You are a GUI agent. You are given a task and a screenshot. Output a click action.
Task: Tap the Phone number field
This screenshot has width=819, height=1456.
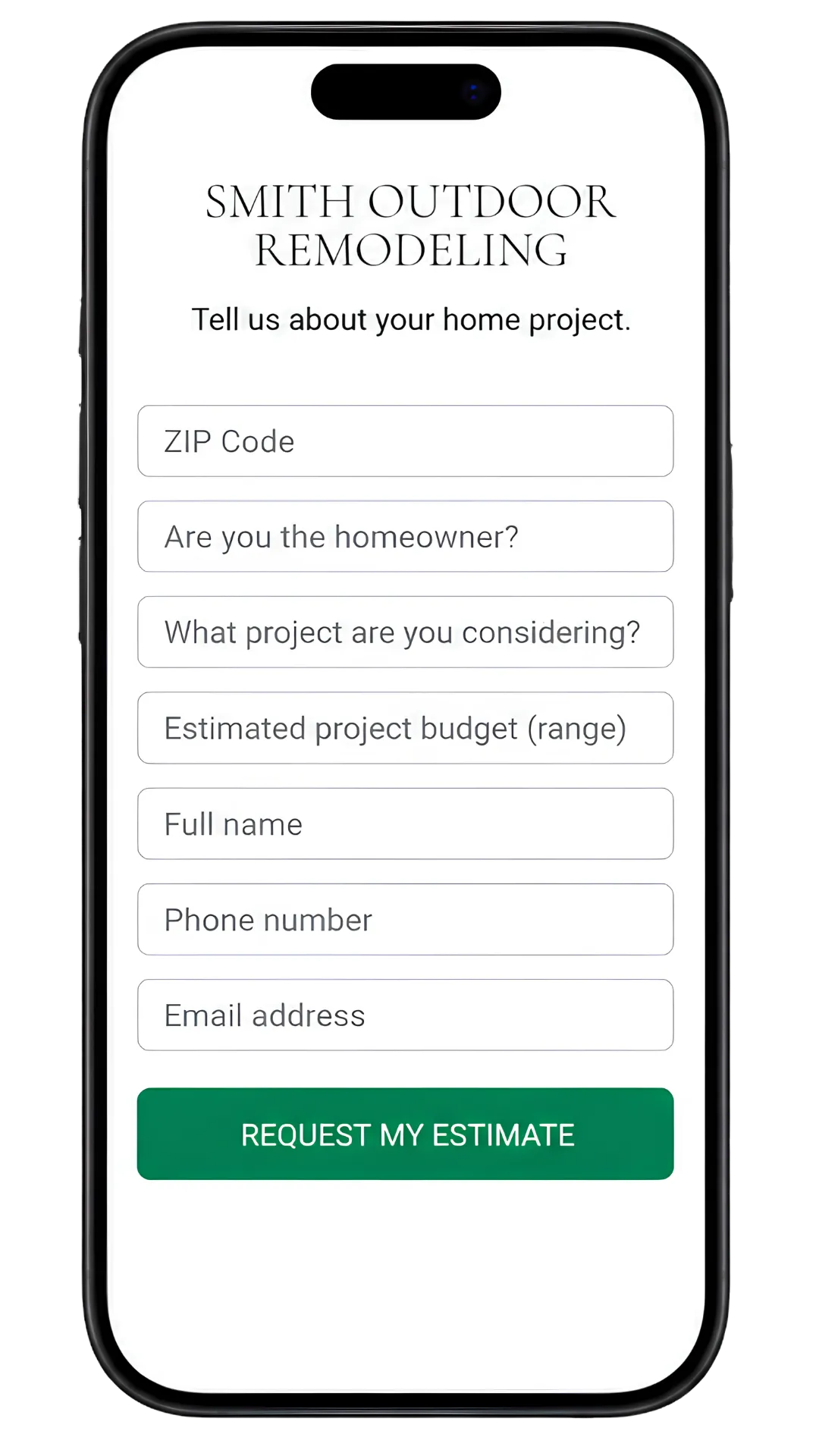click(405, 919)
